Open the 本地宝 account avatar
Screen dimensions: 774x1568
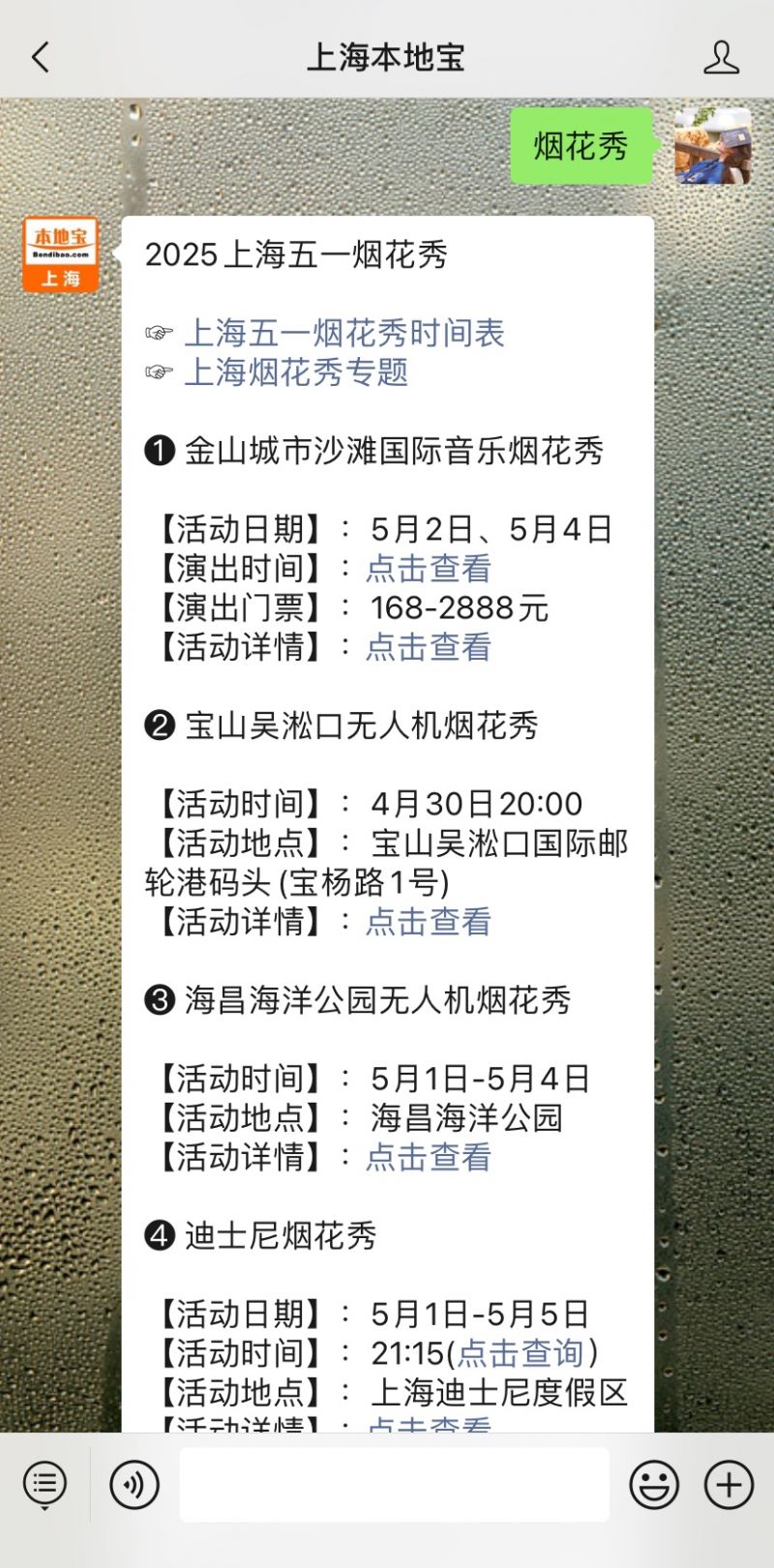[61, 254]
